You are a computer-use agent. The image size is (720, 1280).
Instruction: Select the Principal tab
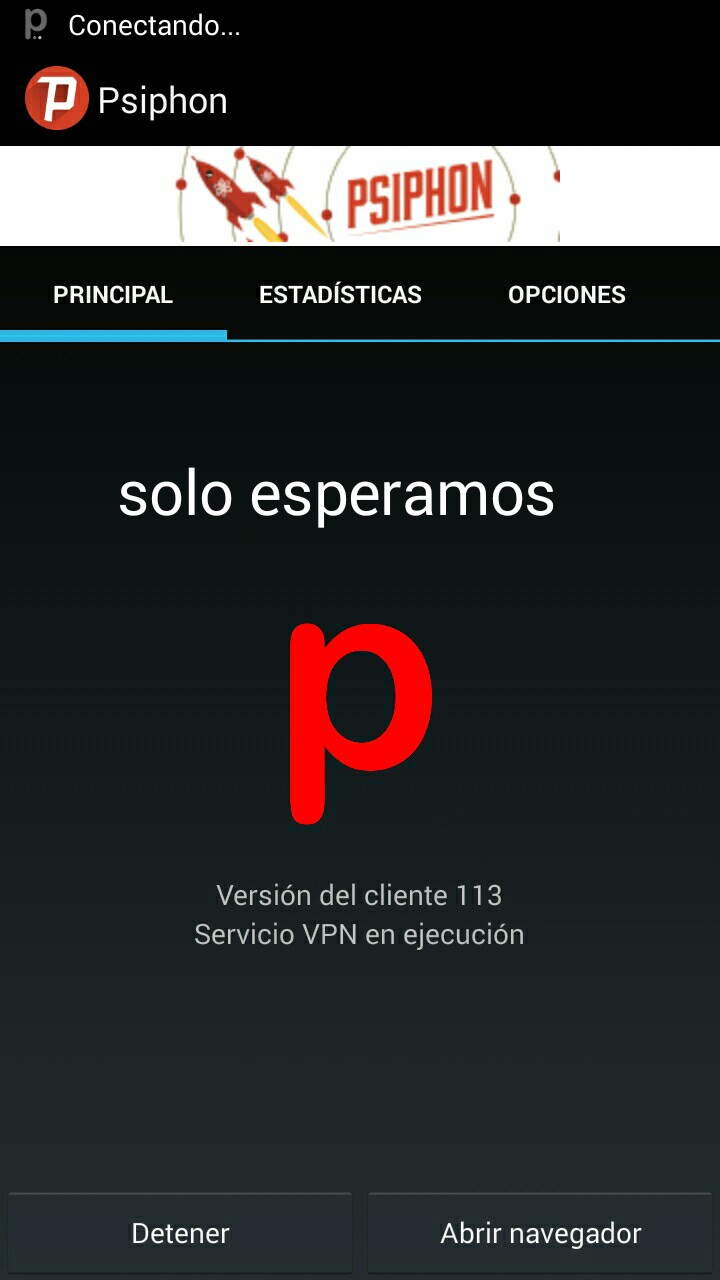pos(113,295)
